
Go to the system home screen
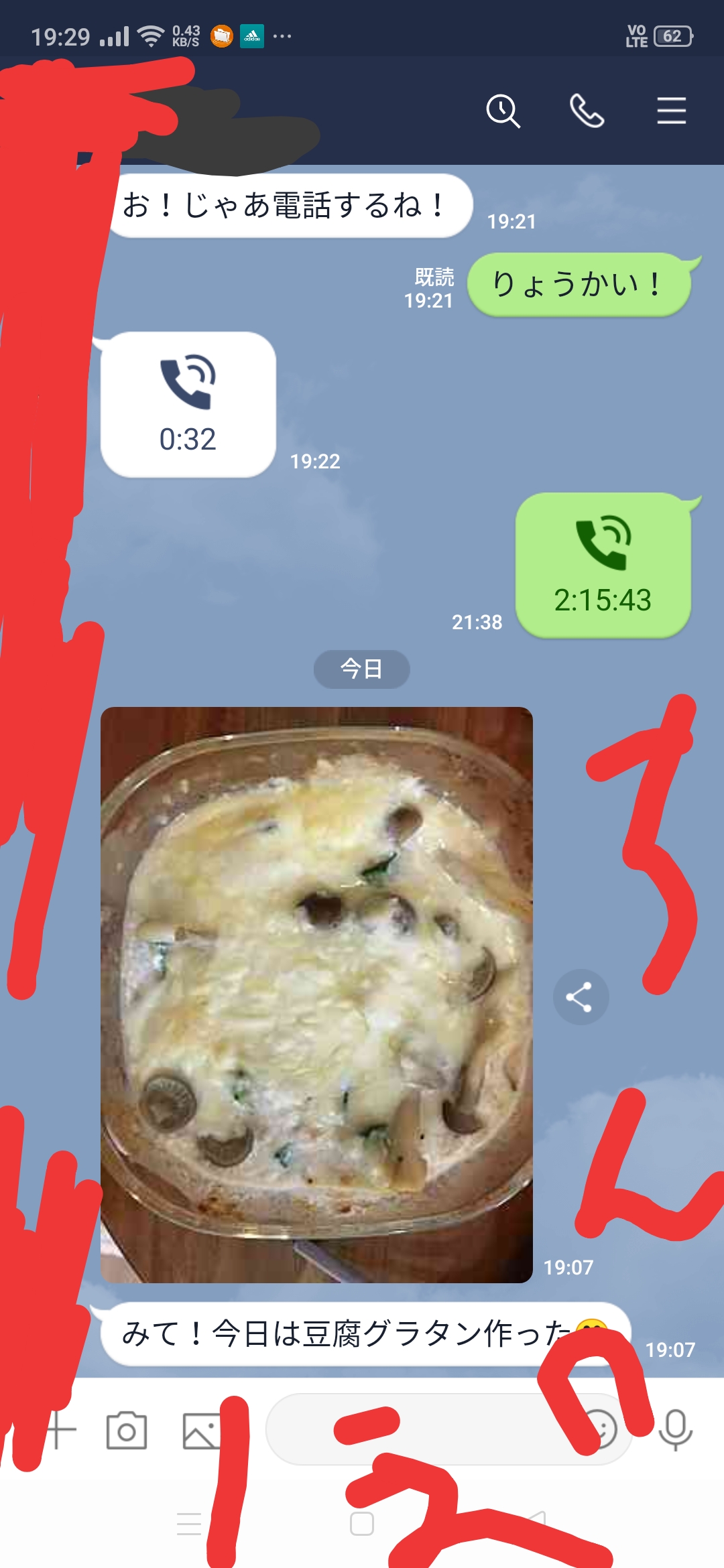point(362,1523)
